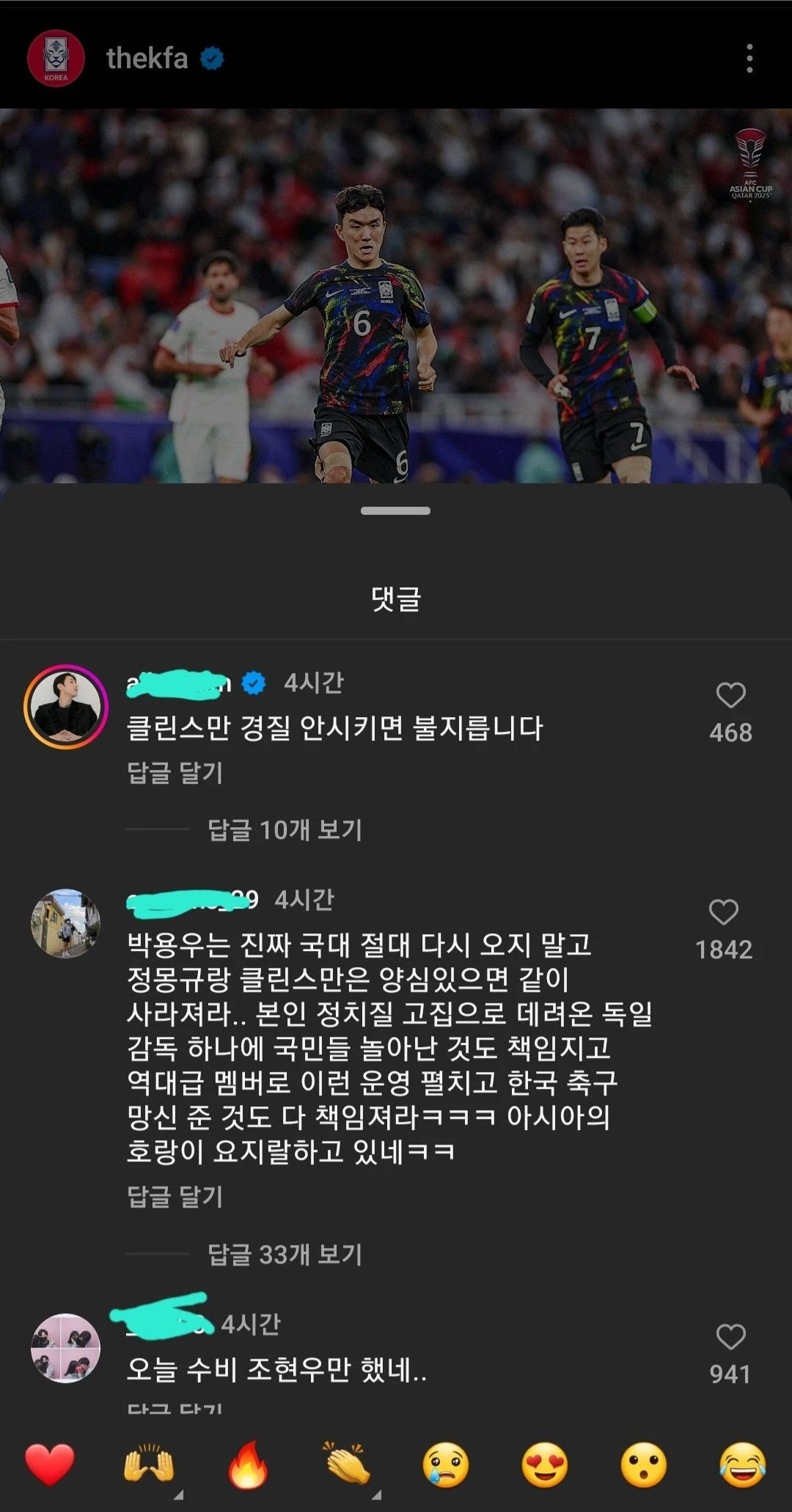Viewport: 792px width, 1512px height.
Task: Reply to the 박용우는 comment
Action: [x=175, y=1196]
